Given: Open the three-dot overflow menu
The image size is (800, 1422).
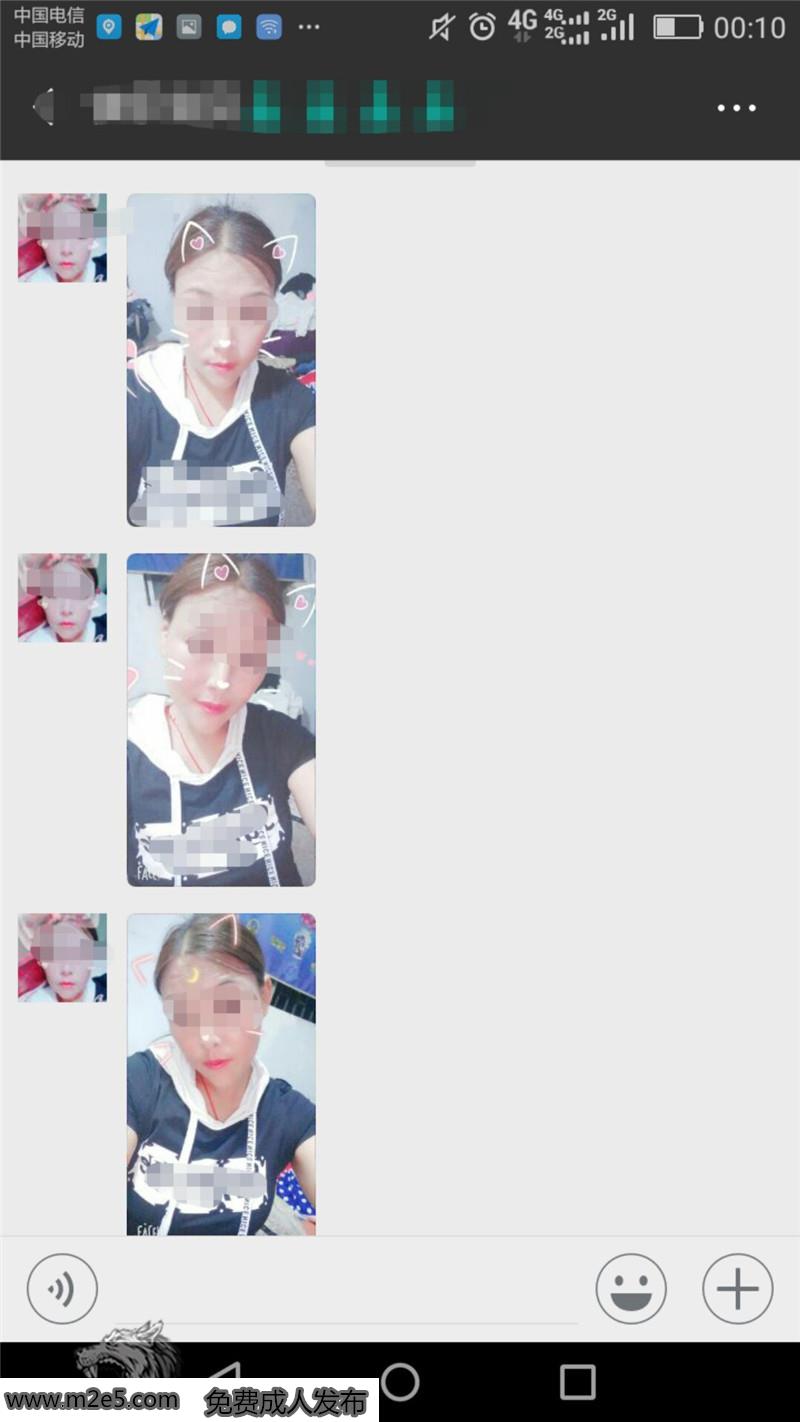Looking at the screenshot, I should pos(737,108).
